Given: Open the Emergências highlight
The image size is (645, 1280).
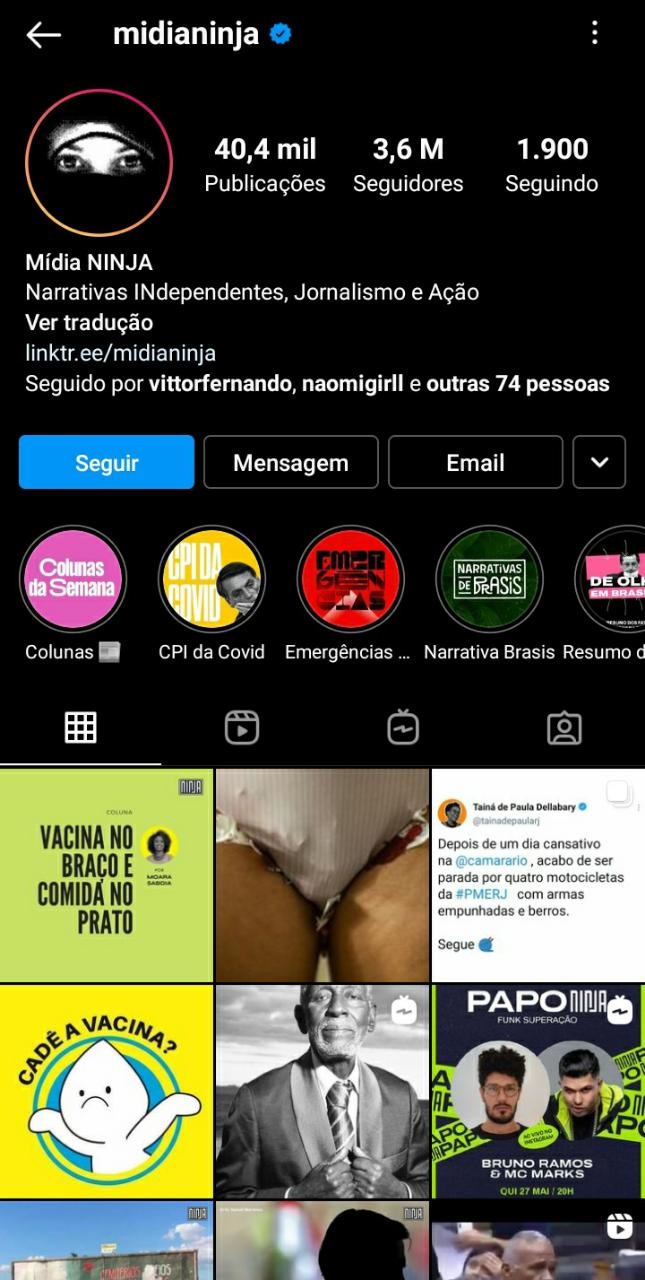Looking at the screenshot, I should (x=350, y=579).
